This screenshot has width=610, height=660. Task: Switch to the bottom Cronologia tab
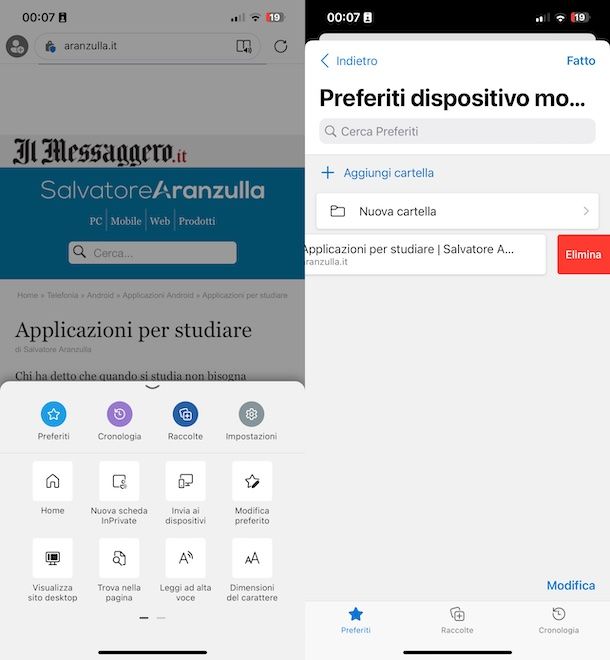coord(558,619)
